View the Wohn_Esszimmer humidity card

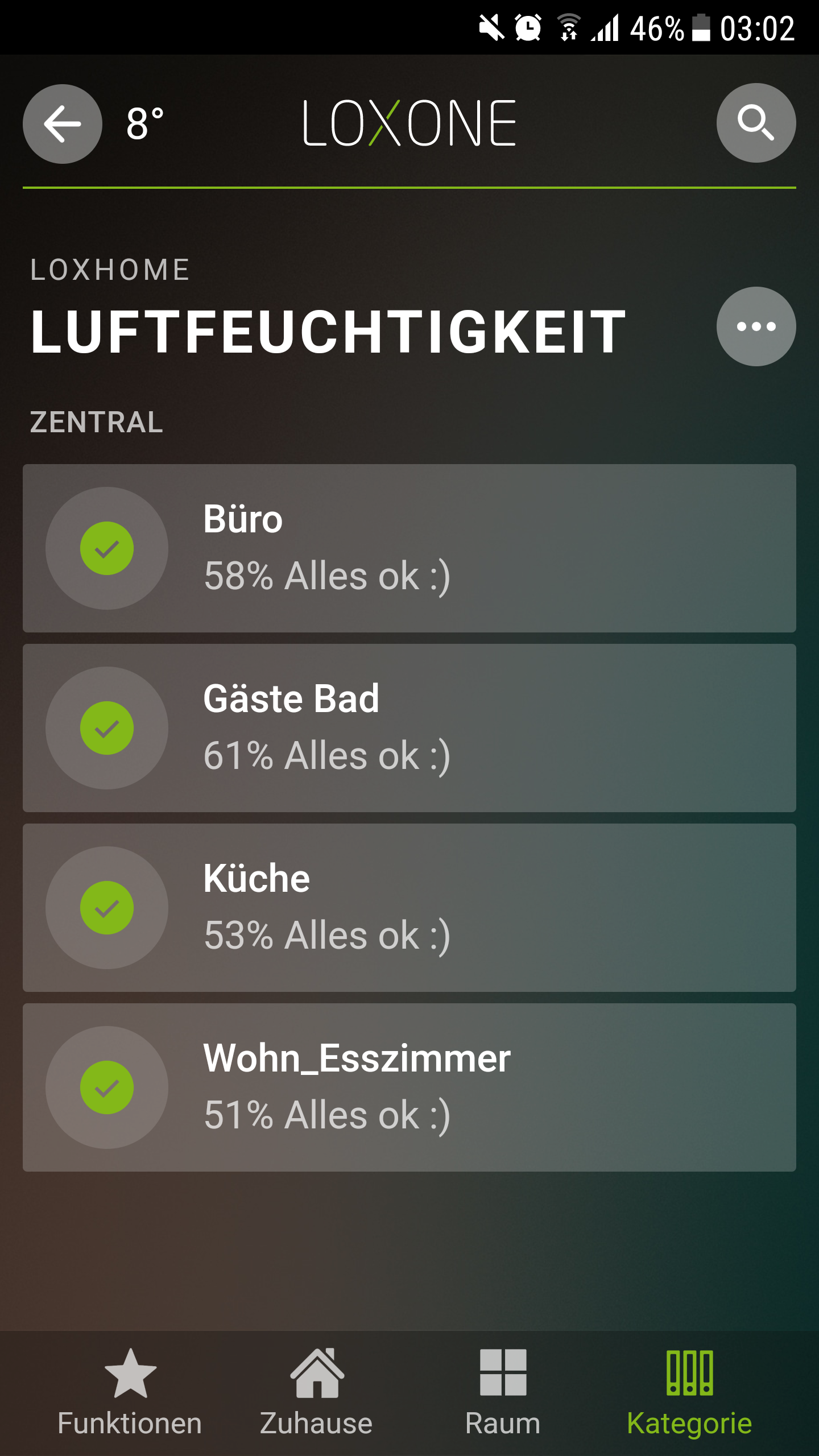click(409, 1087)
